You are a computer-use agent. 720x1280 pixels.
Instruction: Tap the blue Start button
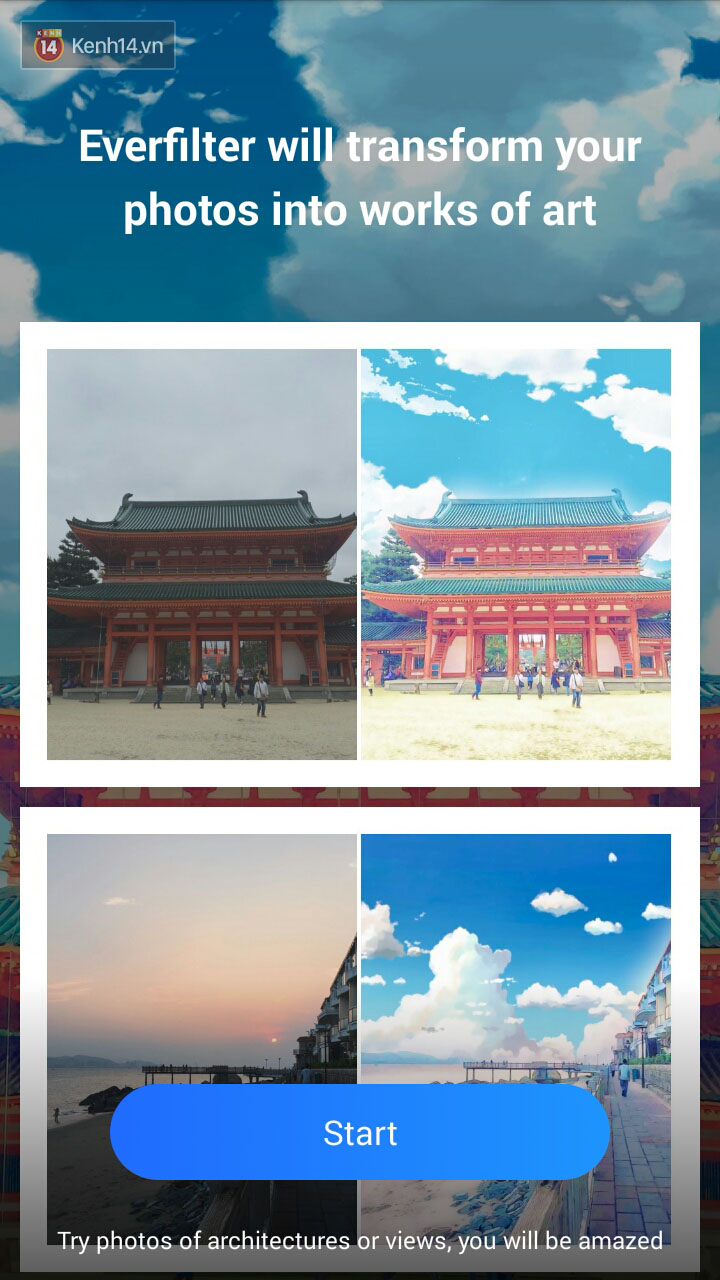tap(360, 1132)
